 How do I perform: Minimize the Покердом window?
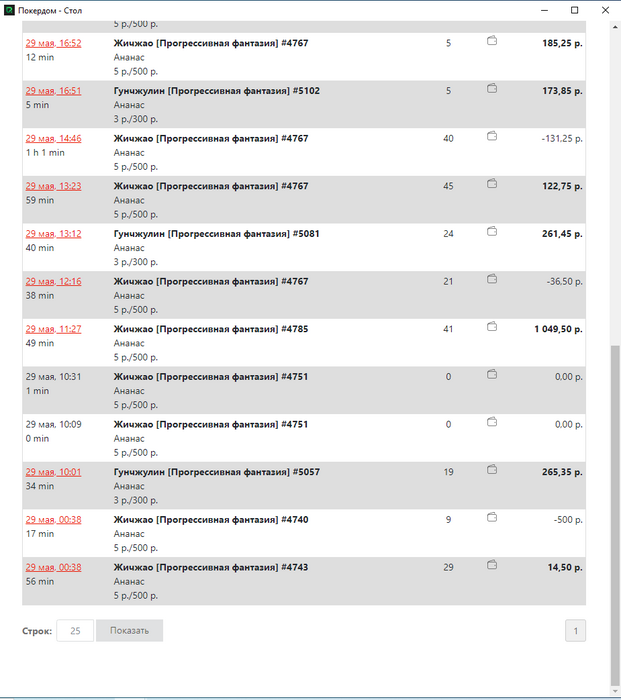click(x=546, y=10)
